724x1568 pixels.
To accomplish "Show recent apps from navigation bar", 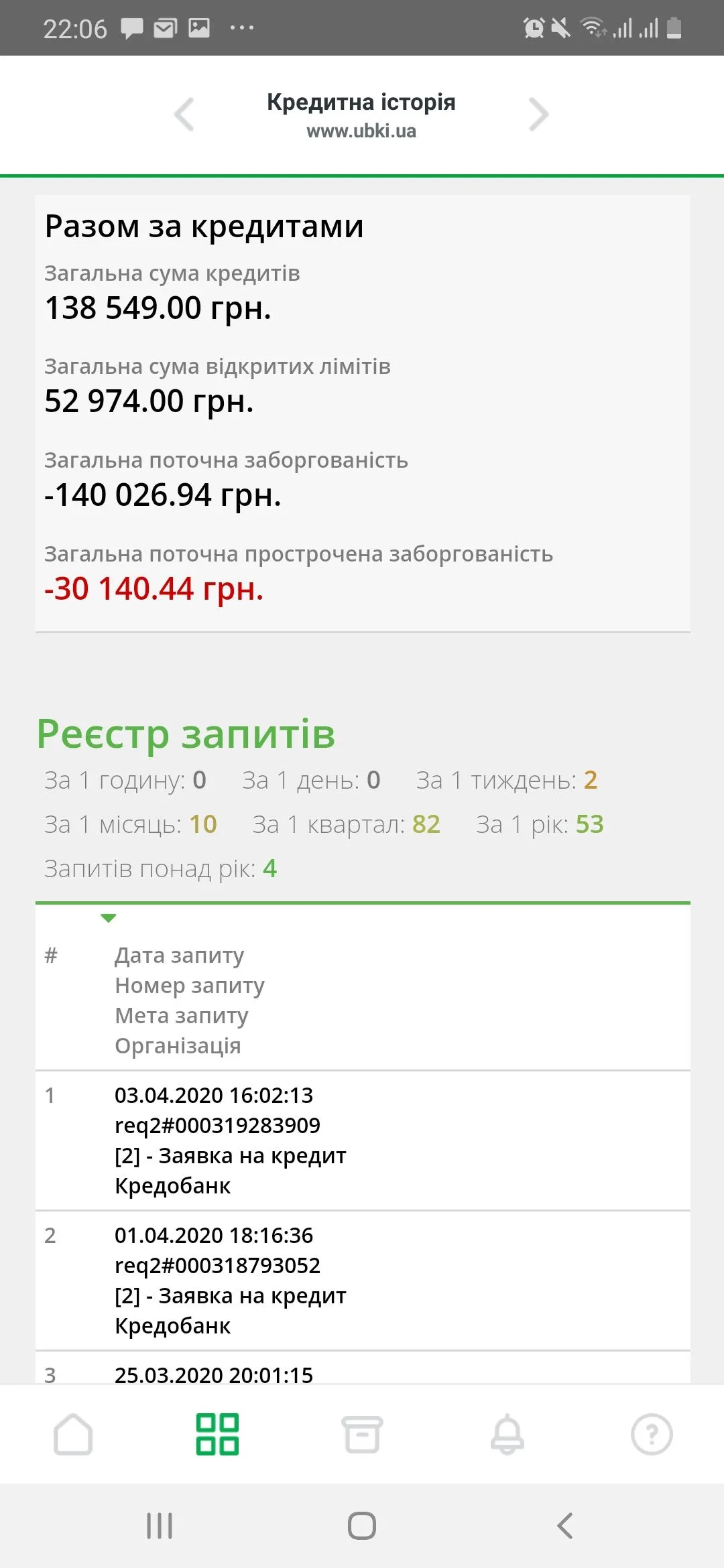I will 160,1526.
